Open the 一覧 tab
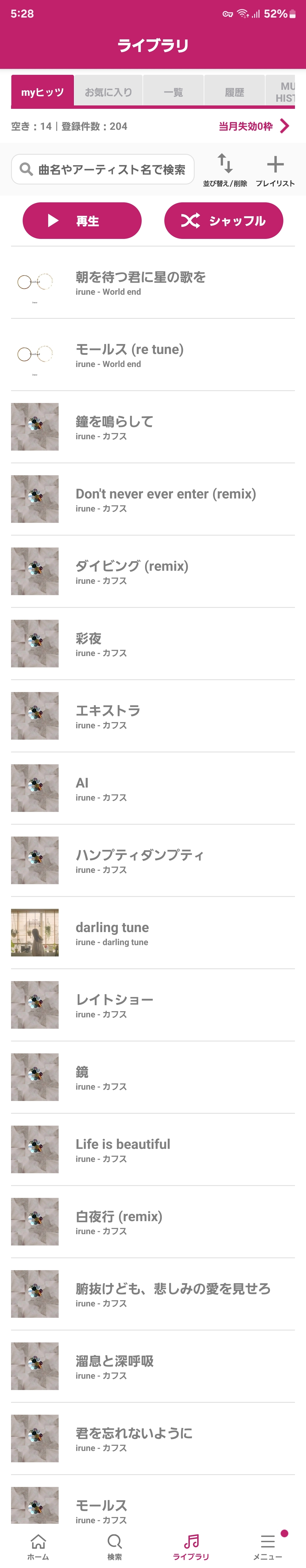This screenshot has width=306, height=1568. click(173, 92)
